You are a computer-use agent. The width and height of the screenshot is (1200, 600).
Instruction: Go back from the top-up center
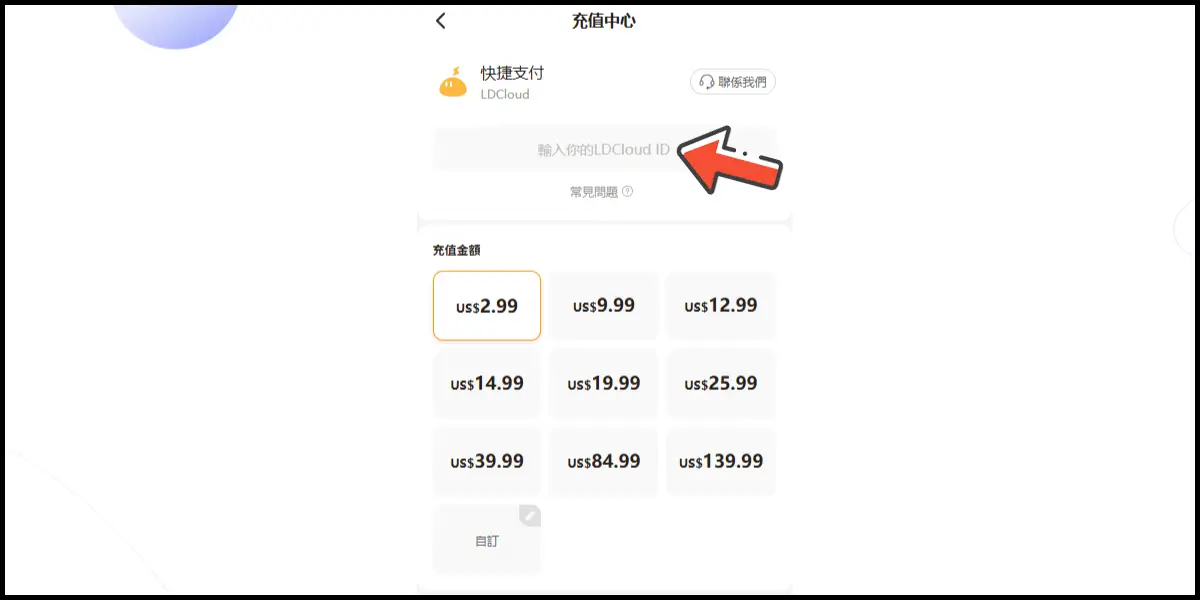click(441, 21)
